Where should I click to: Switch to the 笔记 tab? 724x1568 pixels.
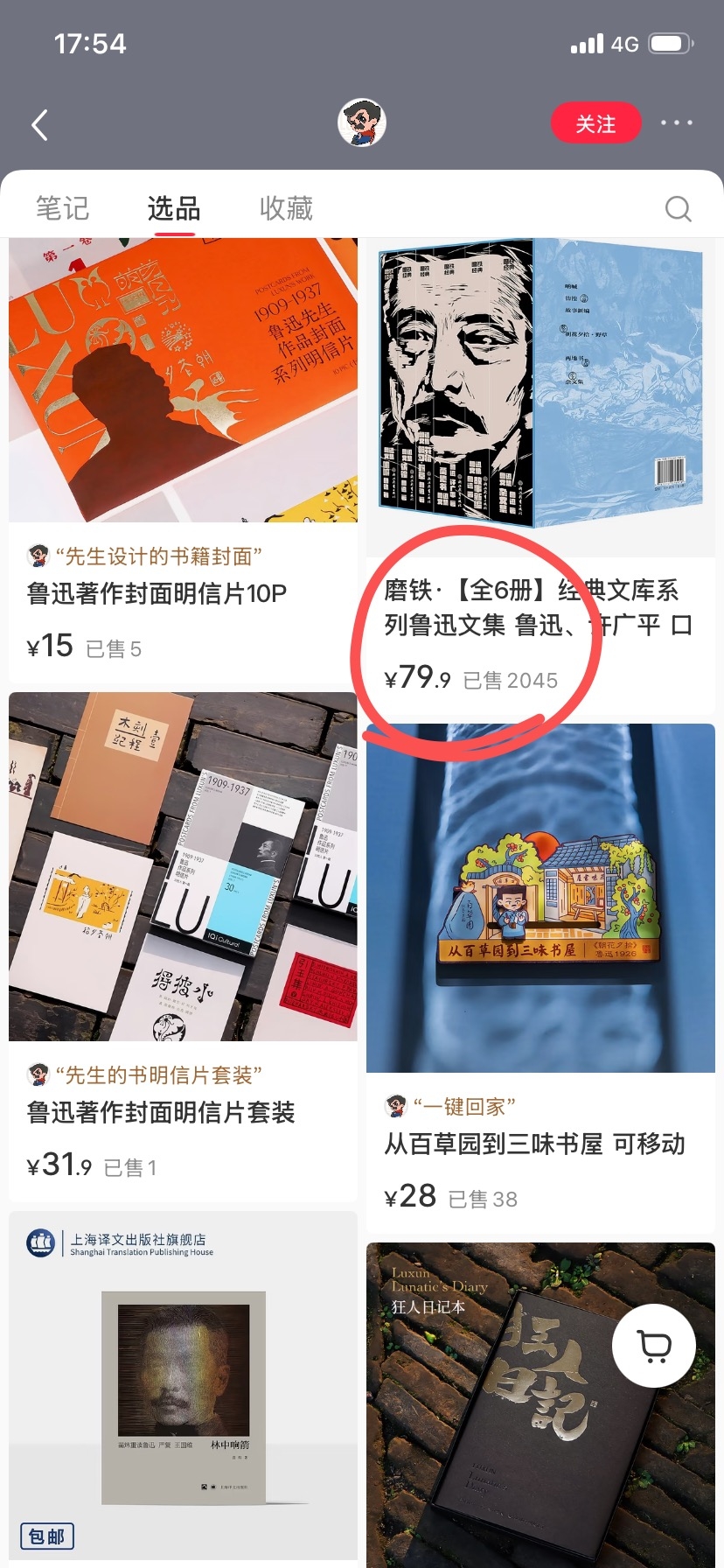(x=62, y=208)
